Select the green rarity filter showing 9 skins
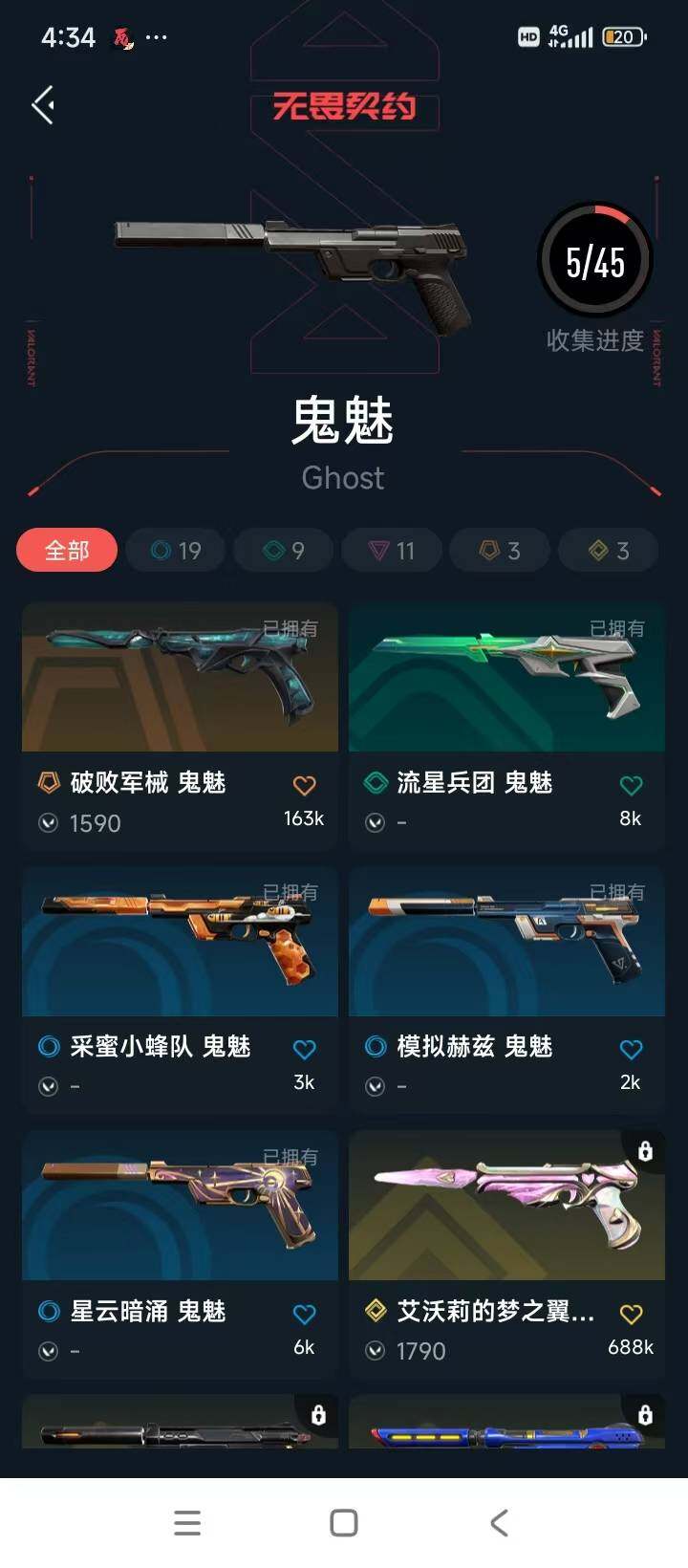The width and height of the screenshot is (688, 1568). 283,550
